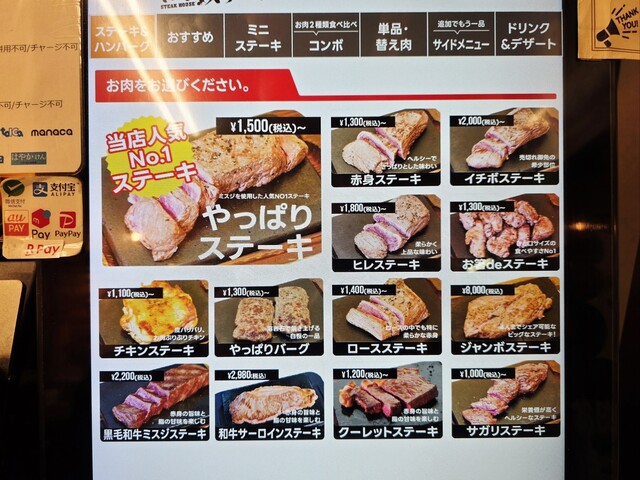Viewport: 640px width, 480px height.
Task: Switch to the コンボ tab
Action: pyautogui.click(x=324, y=36)
